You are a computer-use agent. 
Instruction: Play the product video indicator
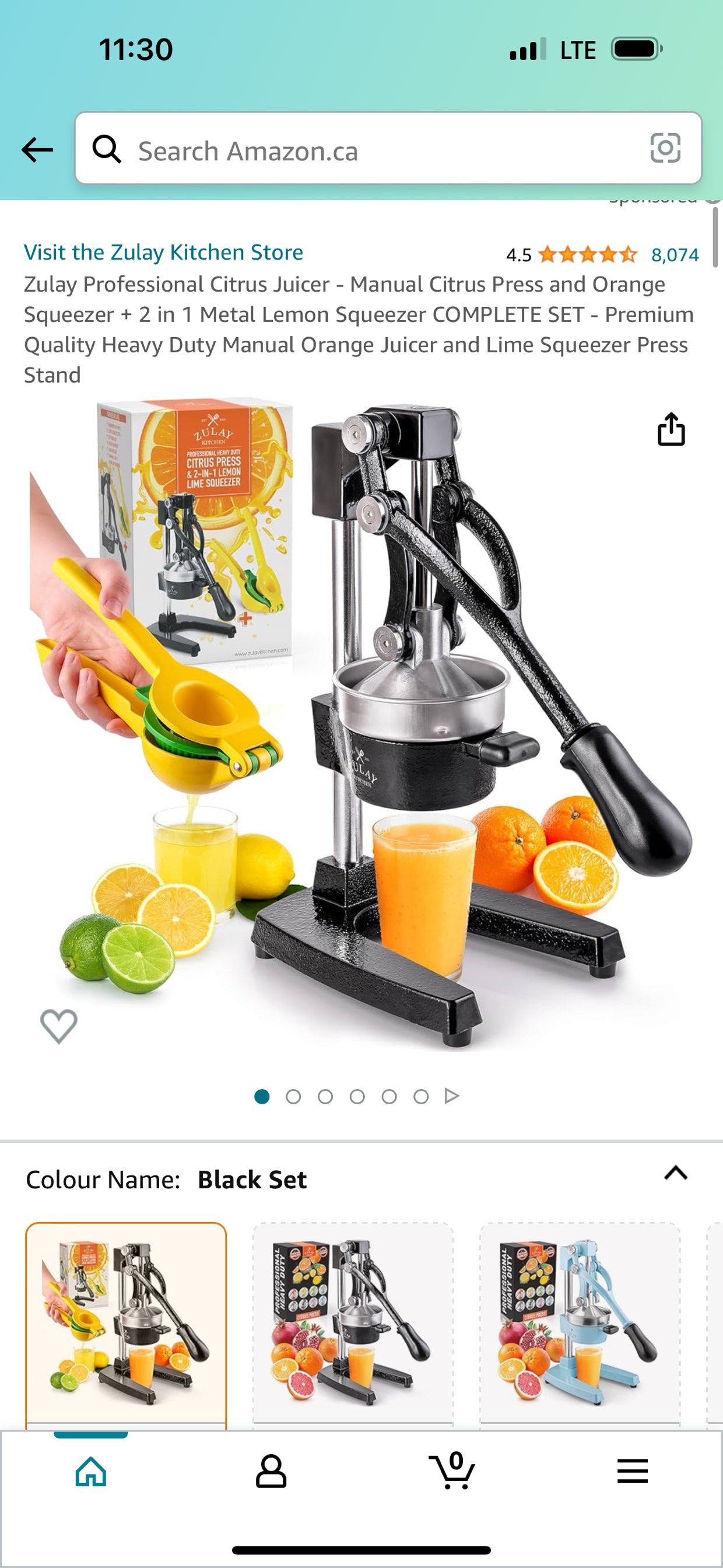point(451,1096)
